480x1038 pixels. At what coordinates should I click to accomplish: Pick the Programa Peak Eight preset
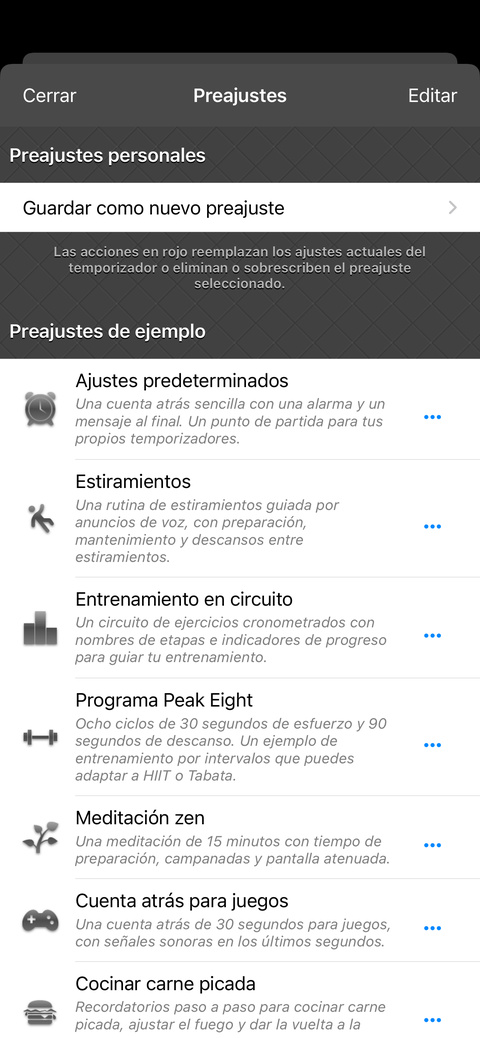pos(240,737)
